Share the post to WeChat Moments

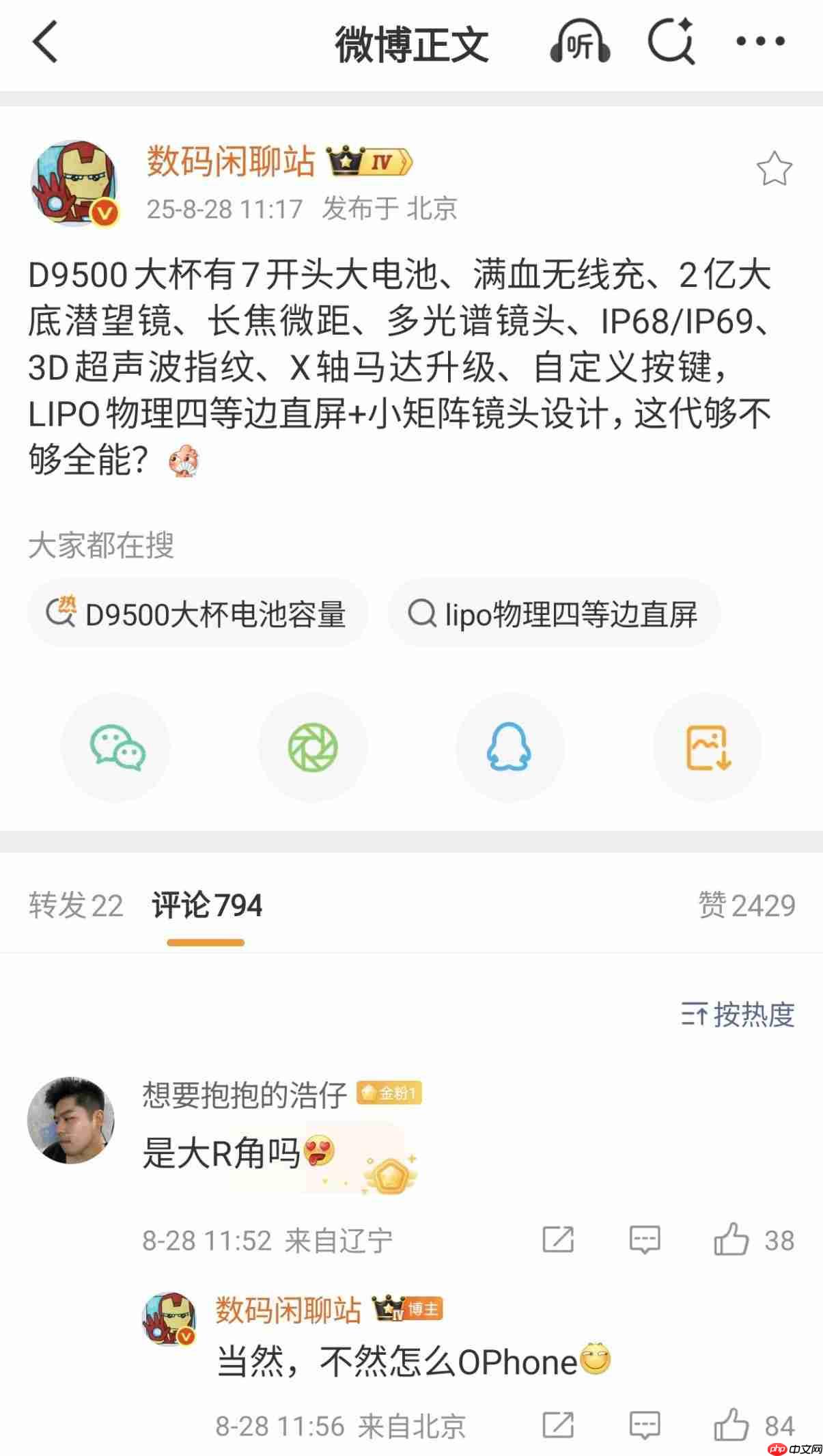pos(313,747)
